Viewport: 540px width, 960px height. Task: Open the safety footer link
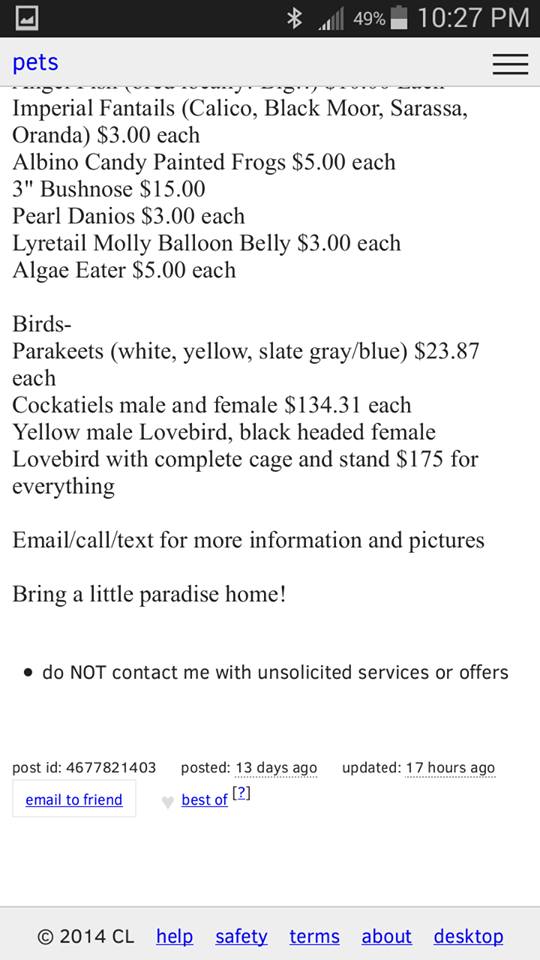[241, 936]
